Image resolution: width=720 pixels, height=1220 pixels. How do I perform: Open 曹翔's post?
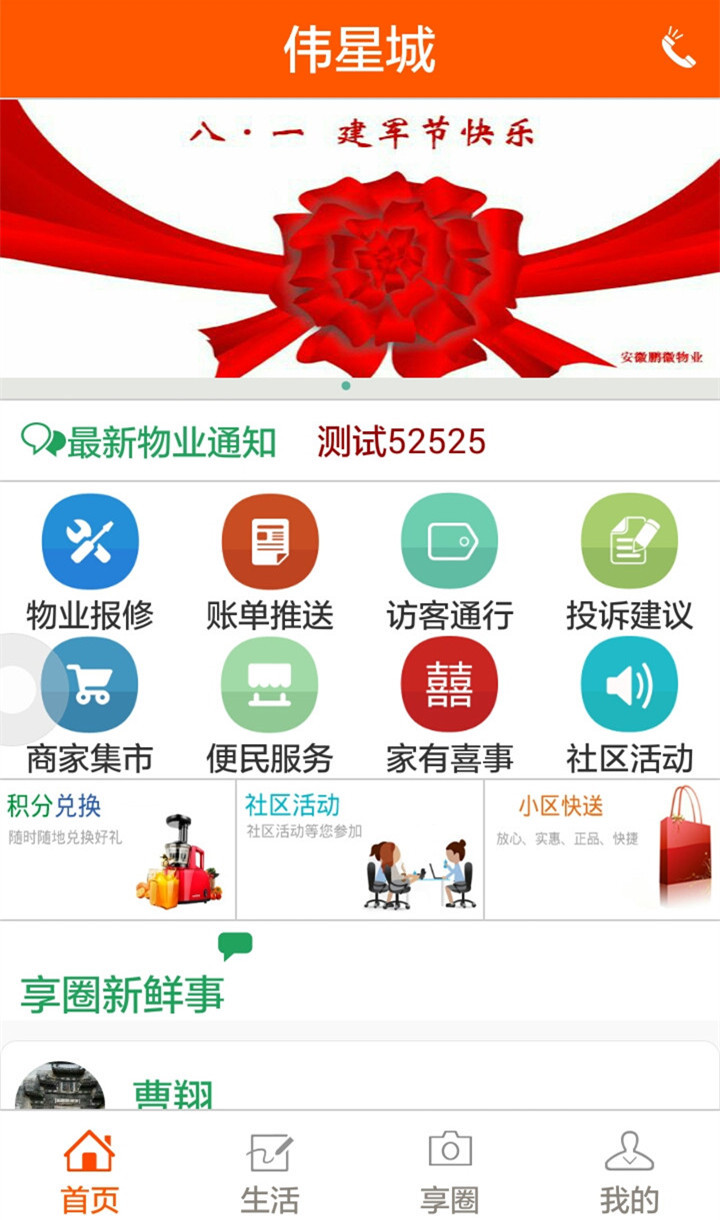point(172,1092)
